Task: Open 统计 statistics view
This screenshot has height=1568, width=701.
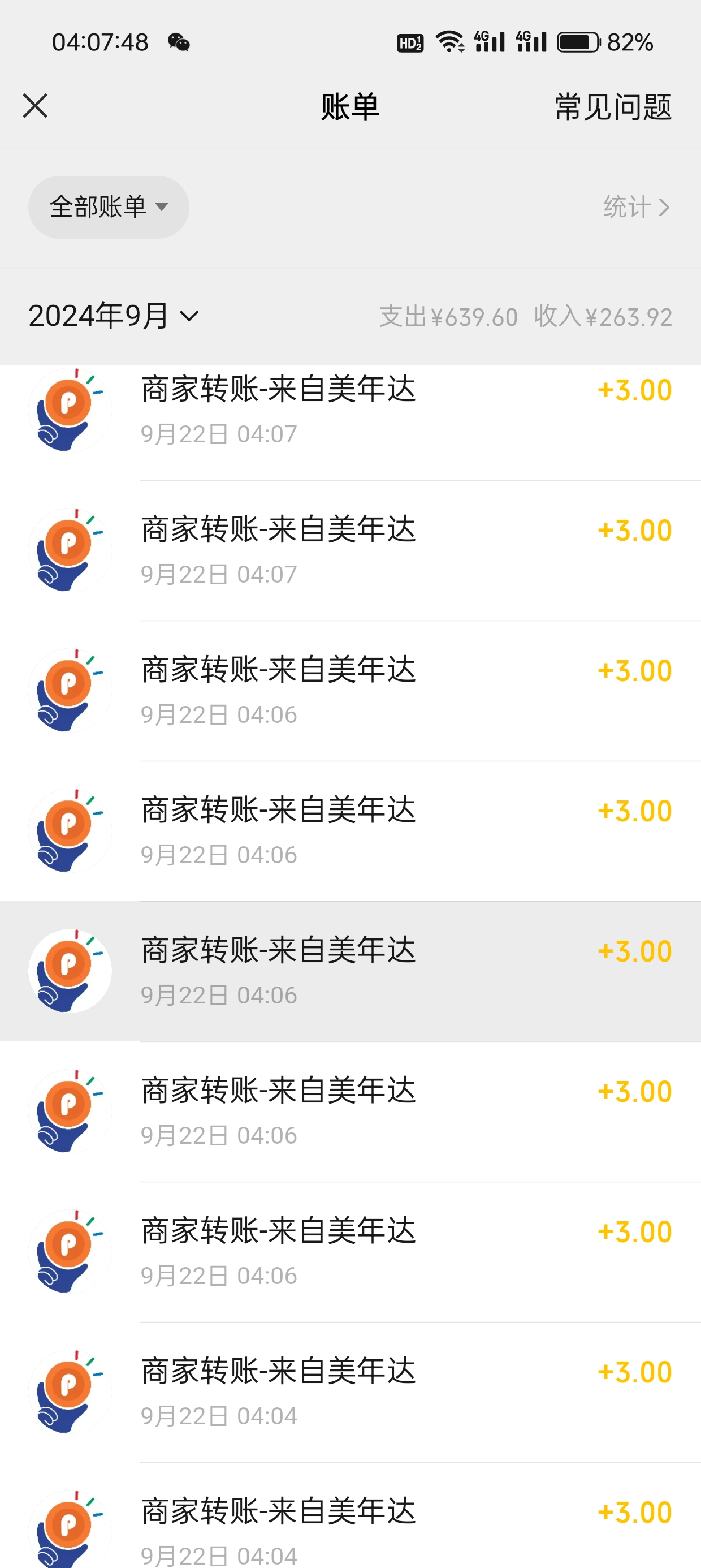Action: (x=637, y=207)
